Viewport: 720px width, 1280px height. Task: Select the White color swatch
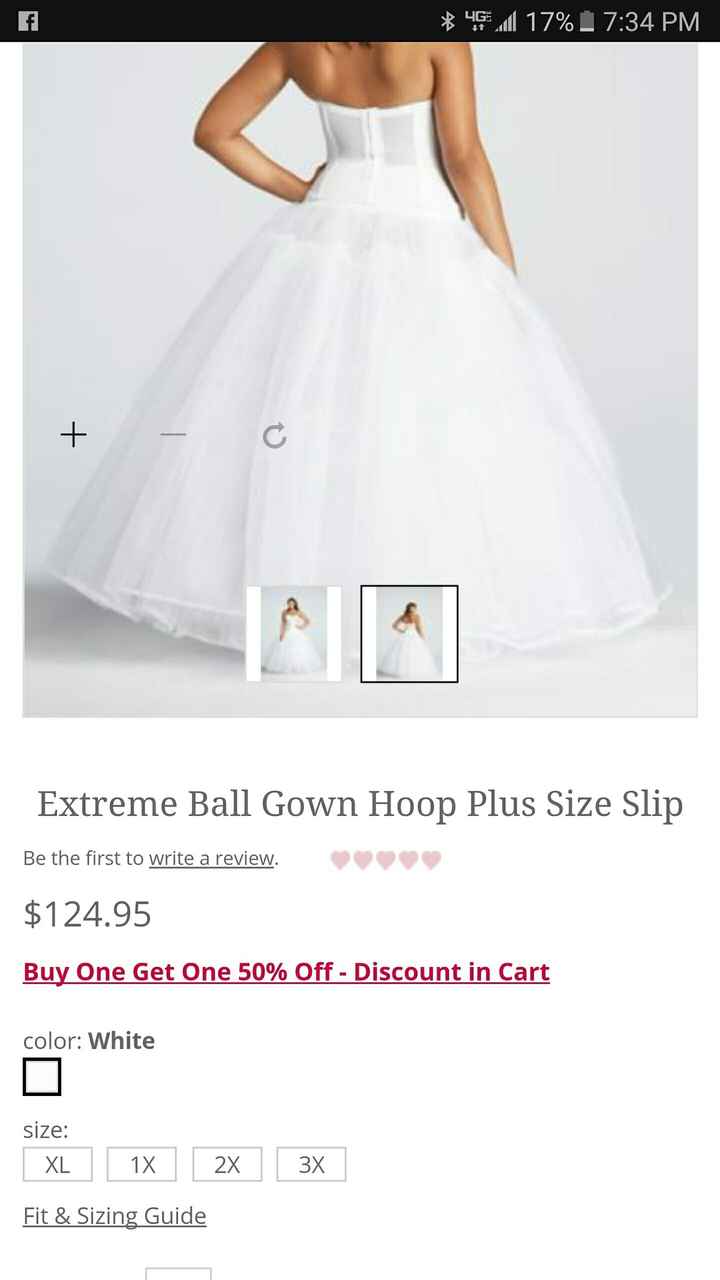coord(41,1077)
